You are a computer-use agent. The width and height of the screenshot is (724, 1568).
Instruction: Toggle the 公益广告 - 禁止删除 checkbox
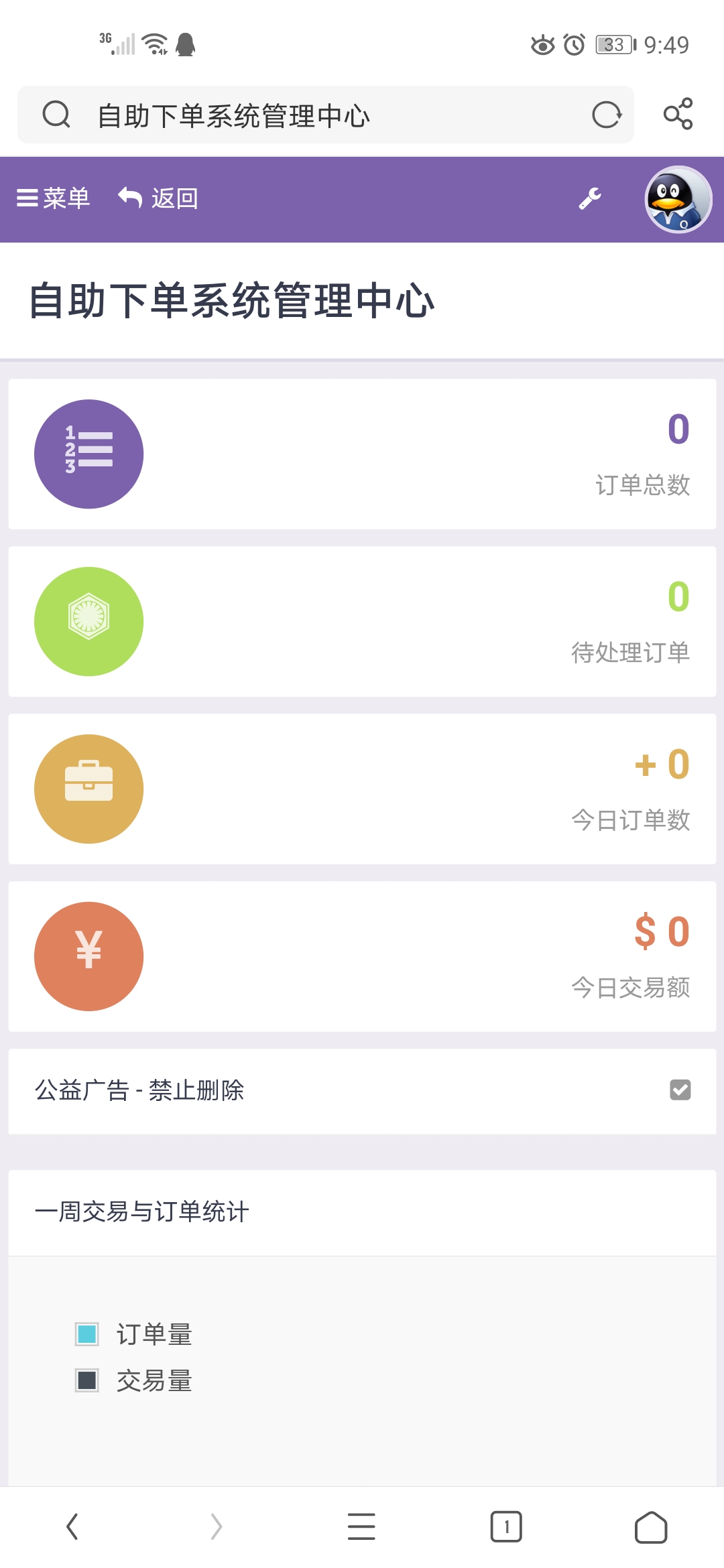point(680,1090)
